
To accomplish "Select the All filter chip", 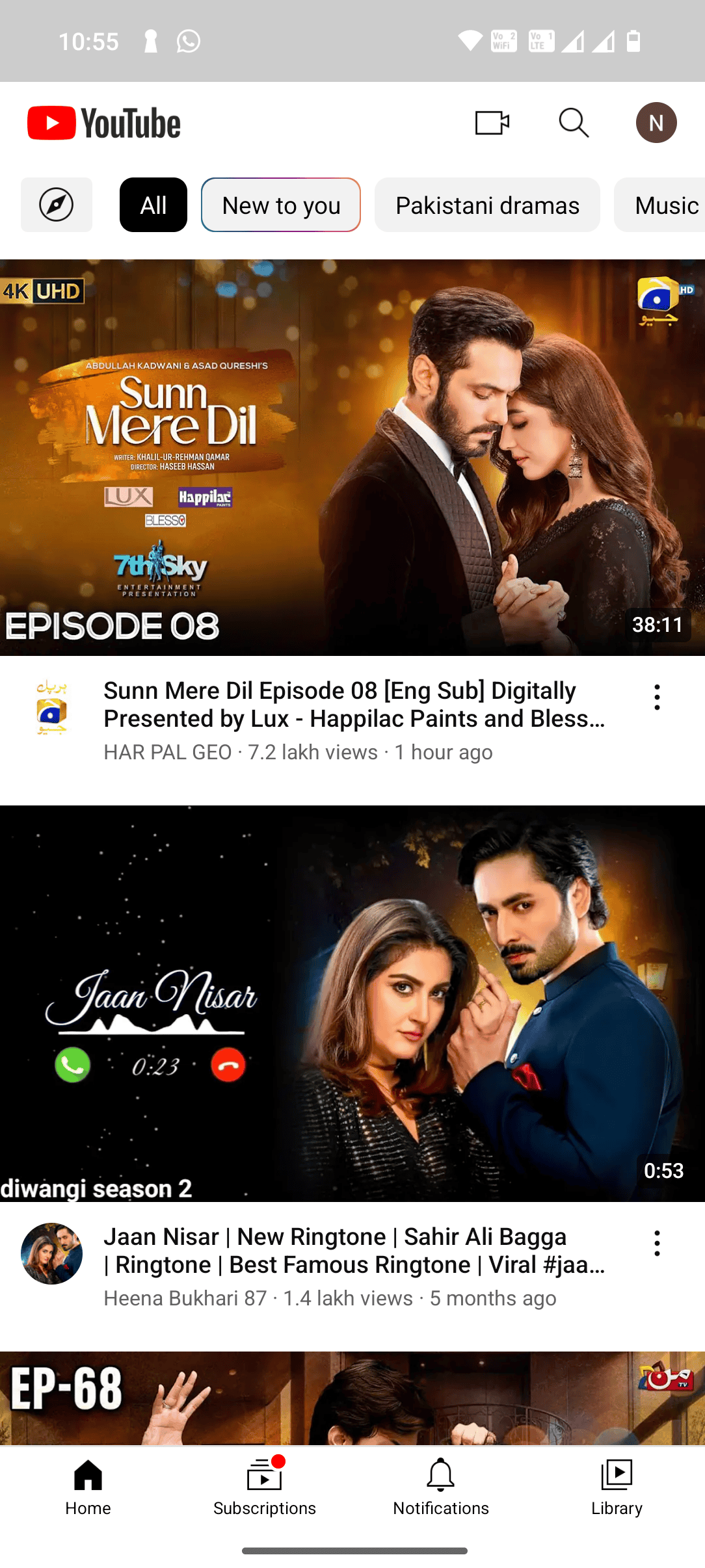I will tap(153, 205).
